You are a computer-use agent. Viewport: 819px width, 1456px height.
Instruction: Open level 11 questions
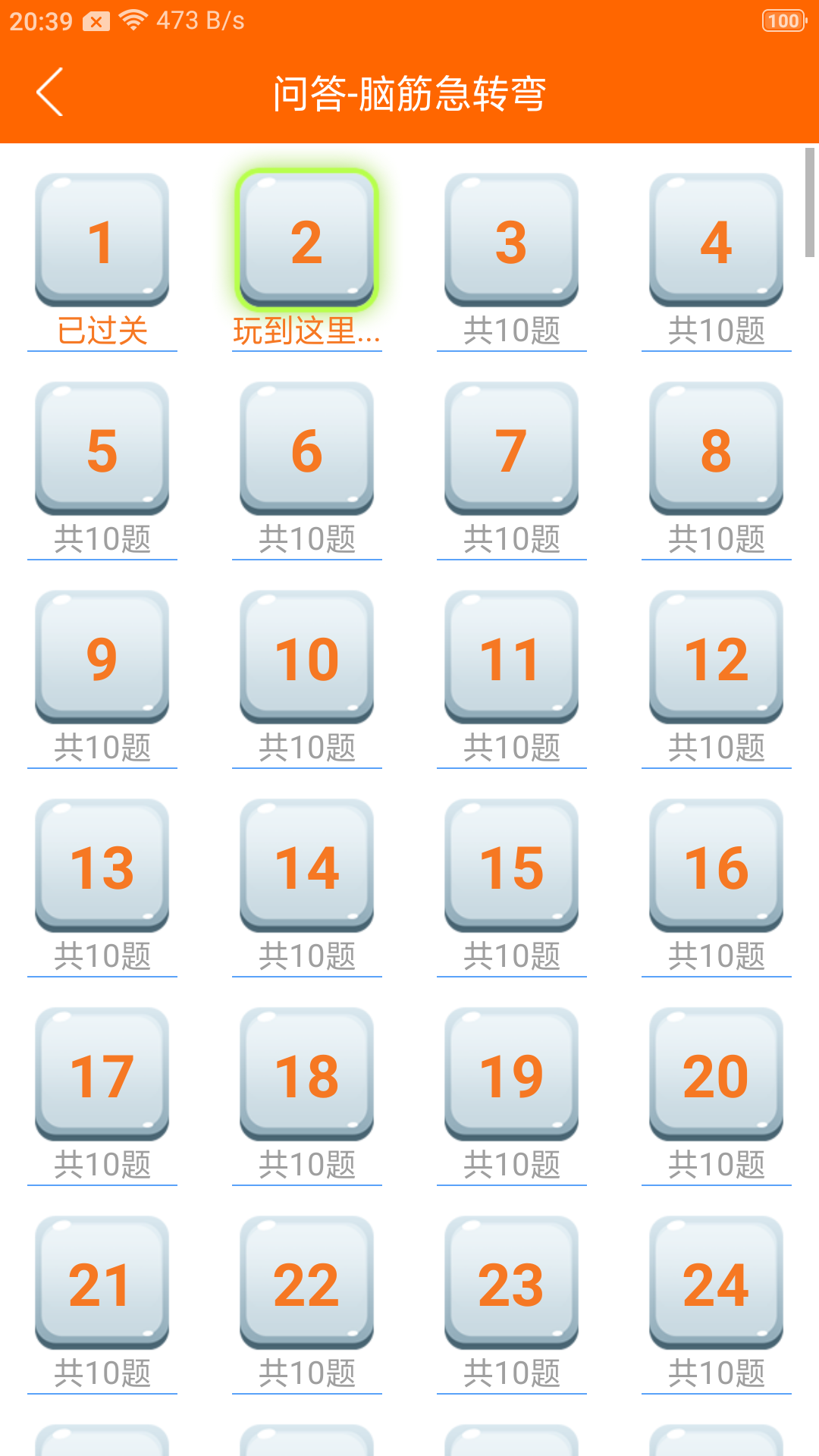point(512,658)
